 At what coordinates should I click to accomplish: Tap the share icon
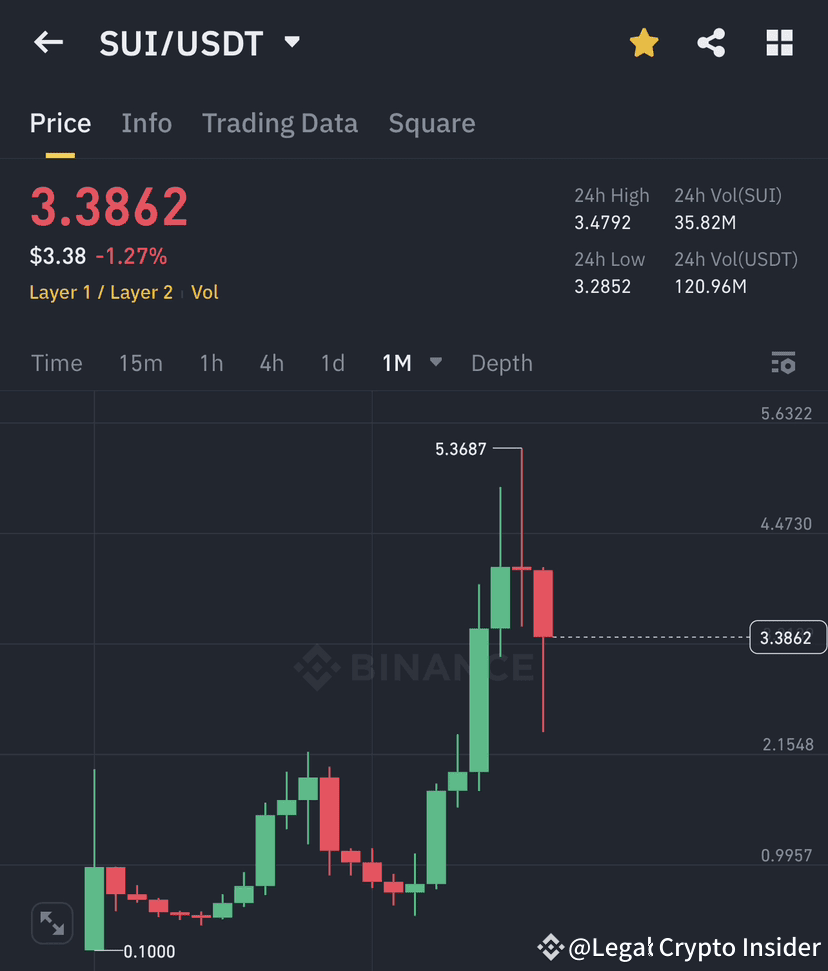point(711,42)
